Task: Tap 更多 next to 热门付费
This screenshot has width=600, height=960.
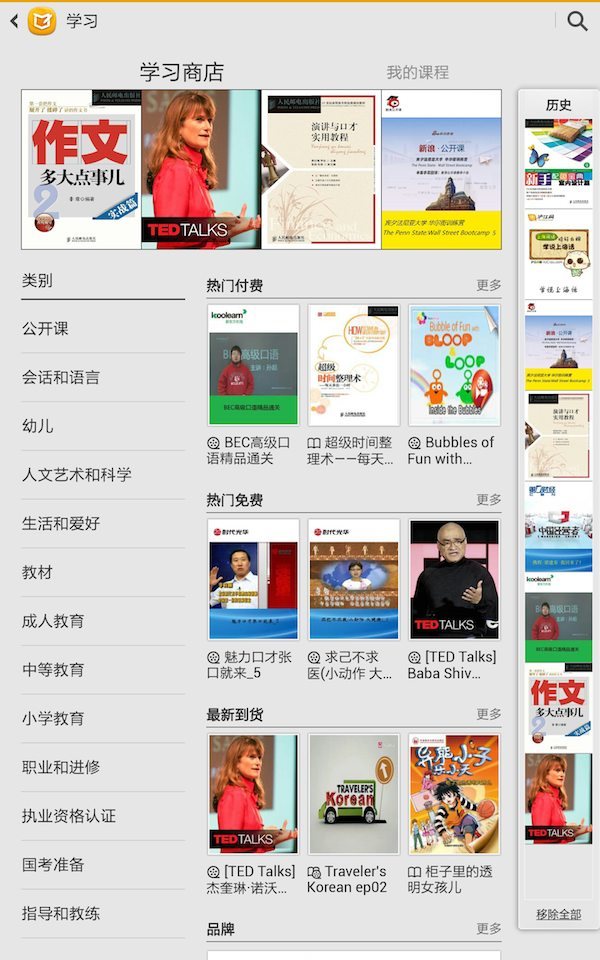Action: pyautogui.click(x=488, y=285)
